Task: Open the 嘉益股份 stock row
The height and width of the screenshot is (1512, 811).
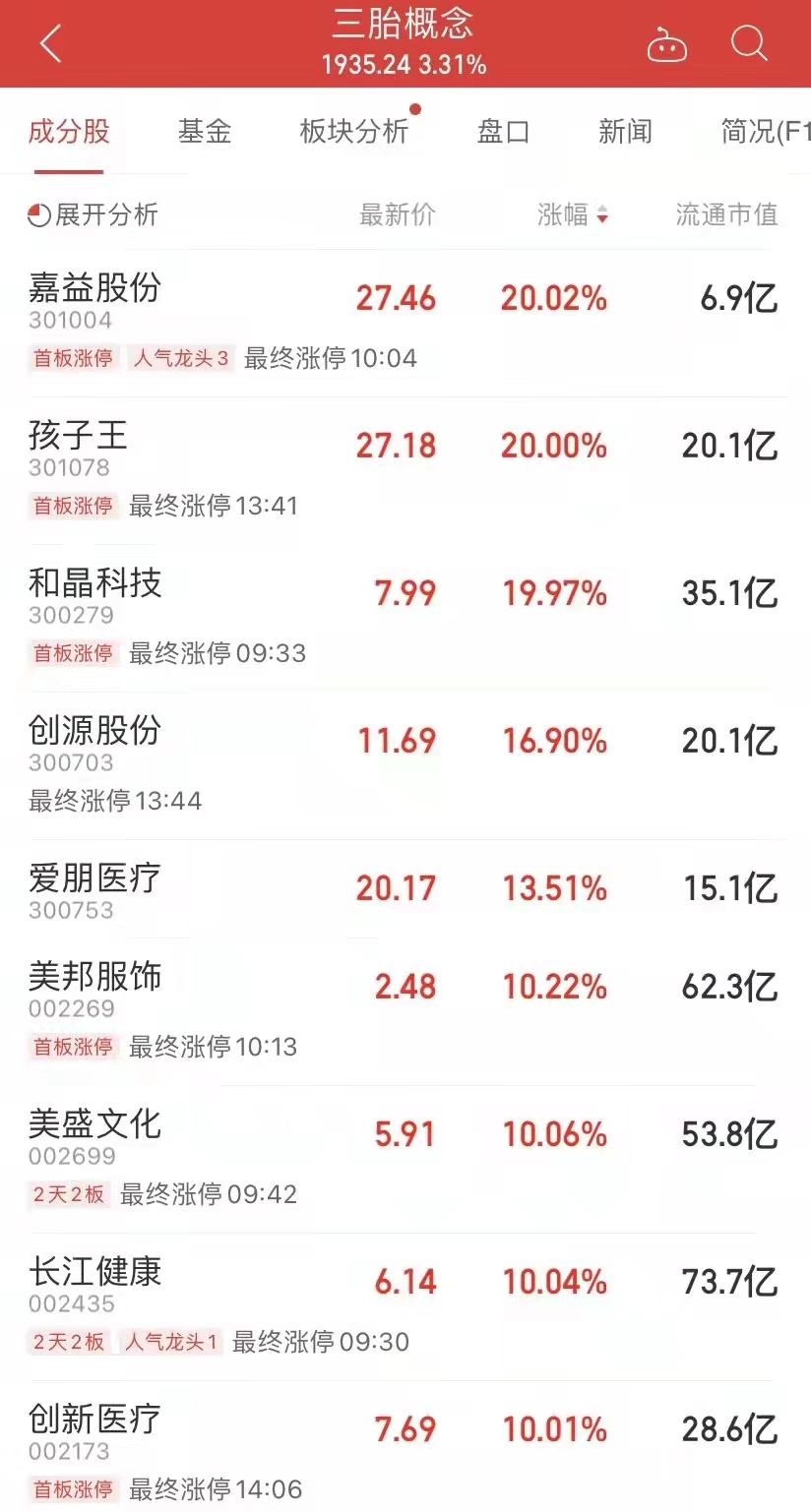Action: 94,289
